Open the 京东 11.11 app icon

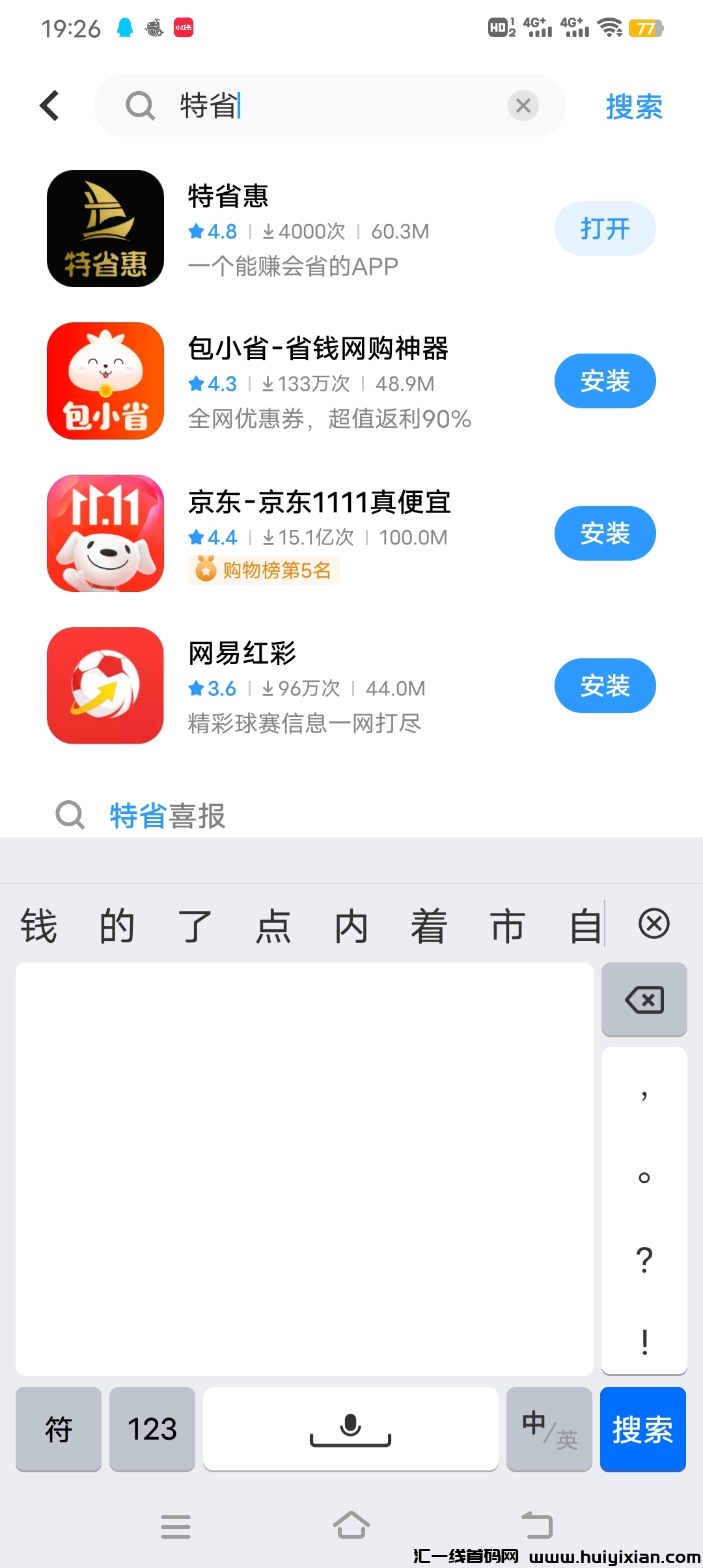104,533
